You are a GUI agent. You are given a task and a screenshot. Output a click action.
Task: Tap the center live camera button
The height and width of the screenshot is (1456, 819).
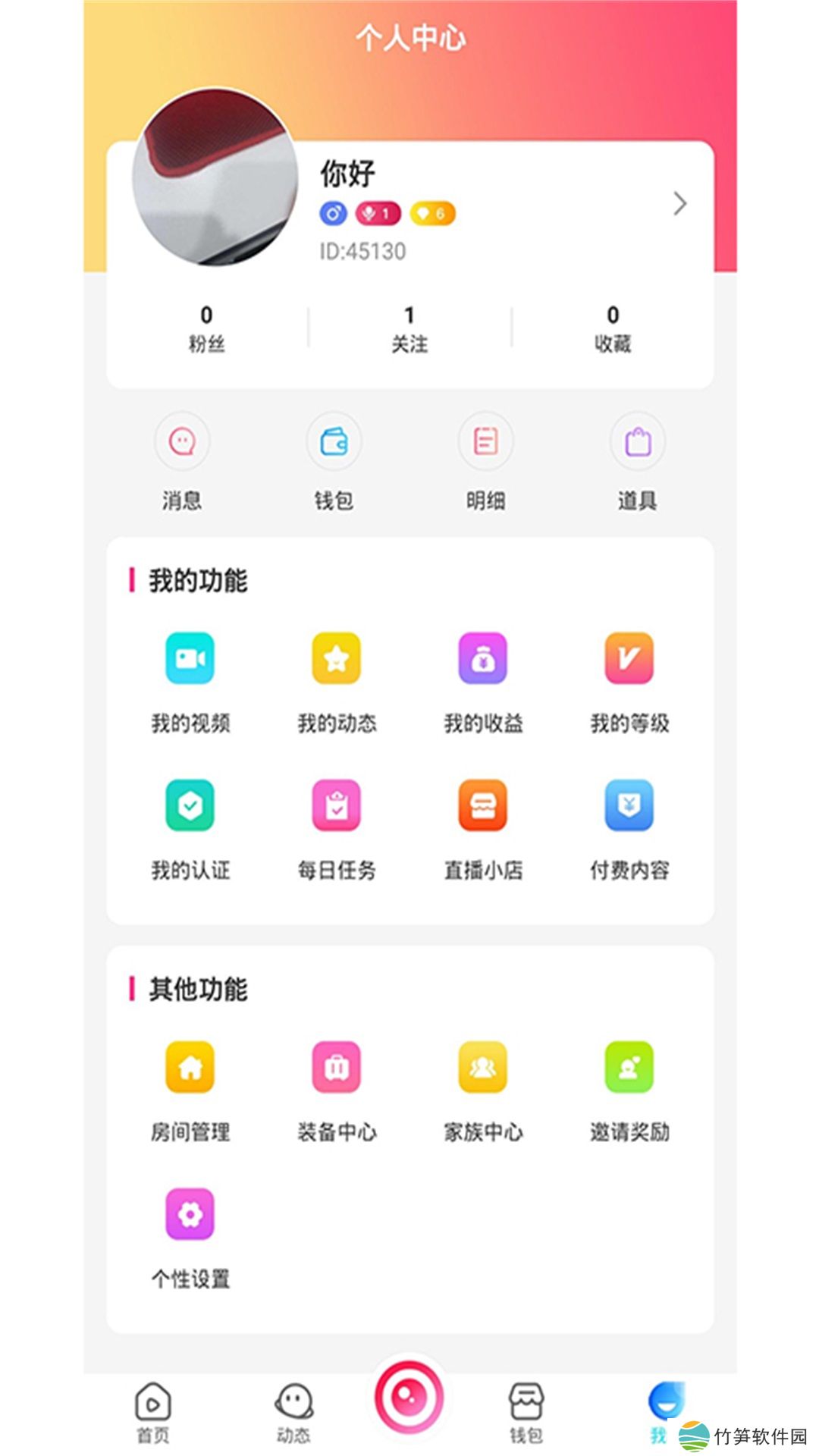(x=409, y=1397)
